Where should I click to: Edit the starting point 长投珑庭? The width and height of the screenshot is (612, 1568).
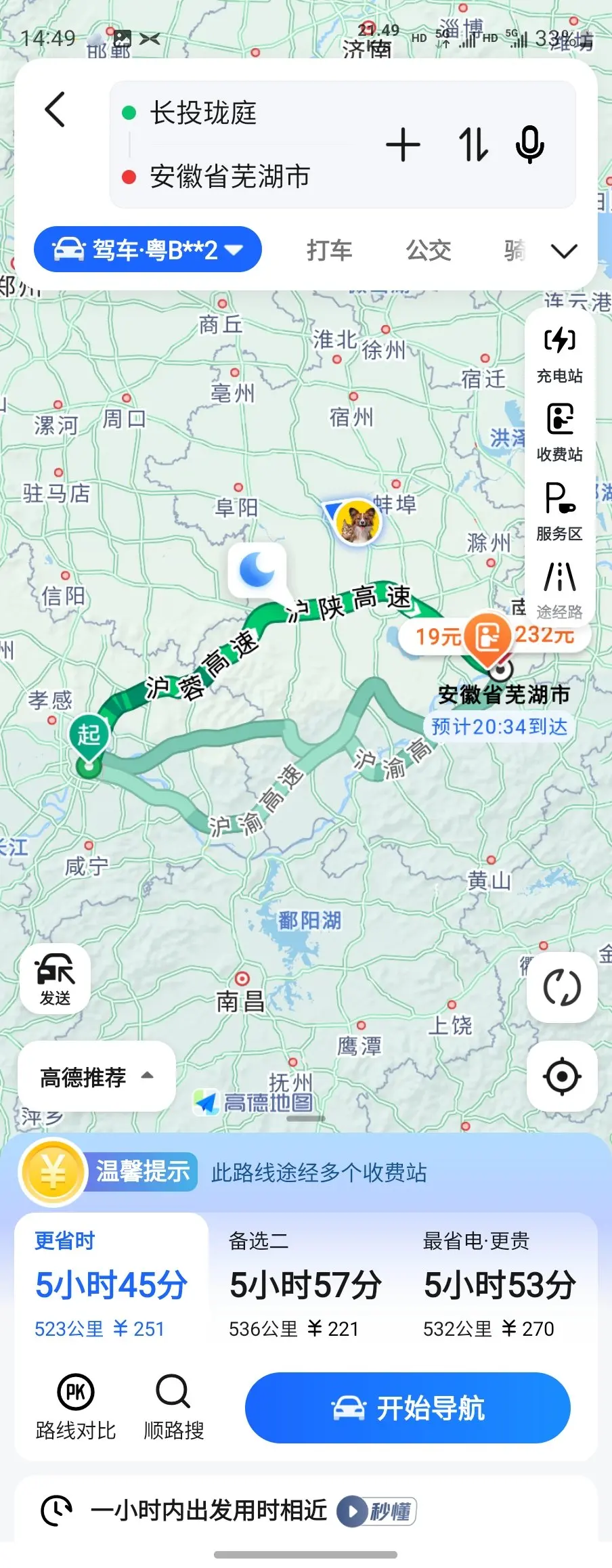(x=203, y=113)
